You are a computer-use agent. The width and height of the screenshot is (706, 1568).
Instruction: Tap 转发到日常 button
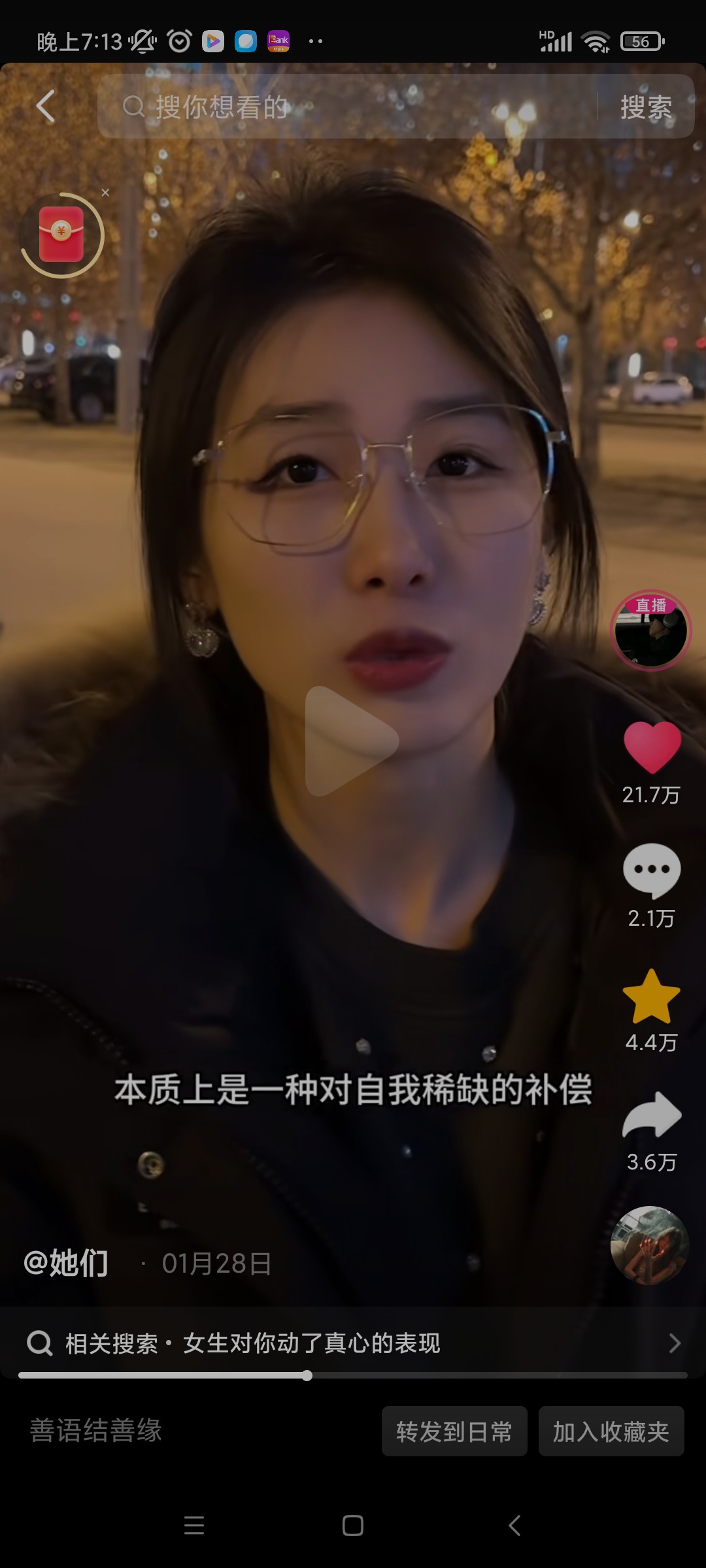(454, 1431)
